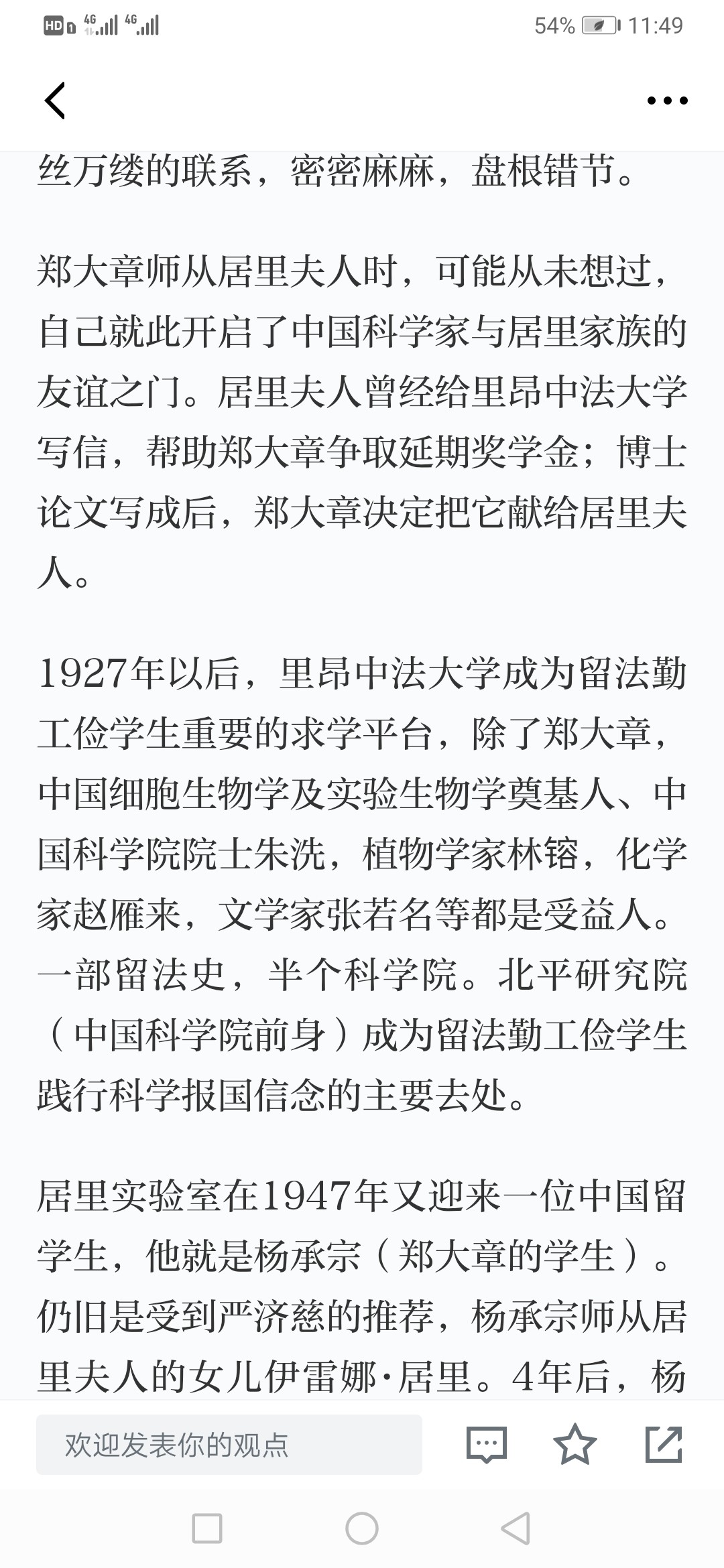Tap the 欢迎发表你的观点 comment field
724x1568 pixels.
229,1445
